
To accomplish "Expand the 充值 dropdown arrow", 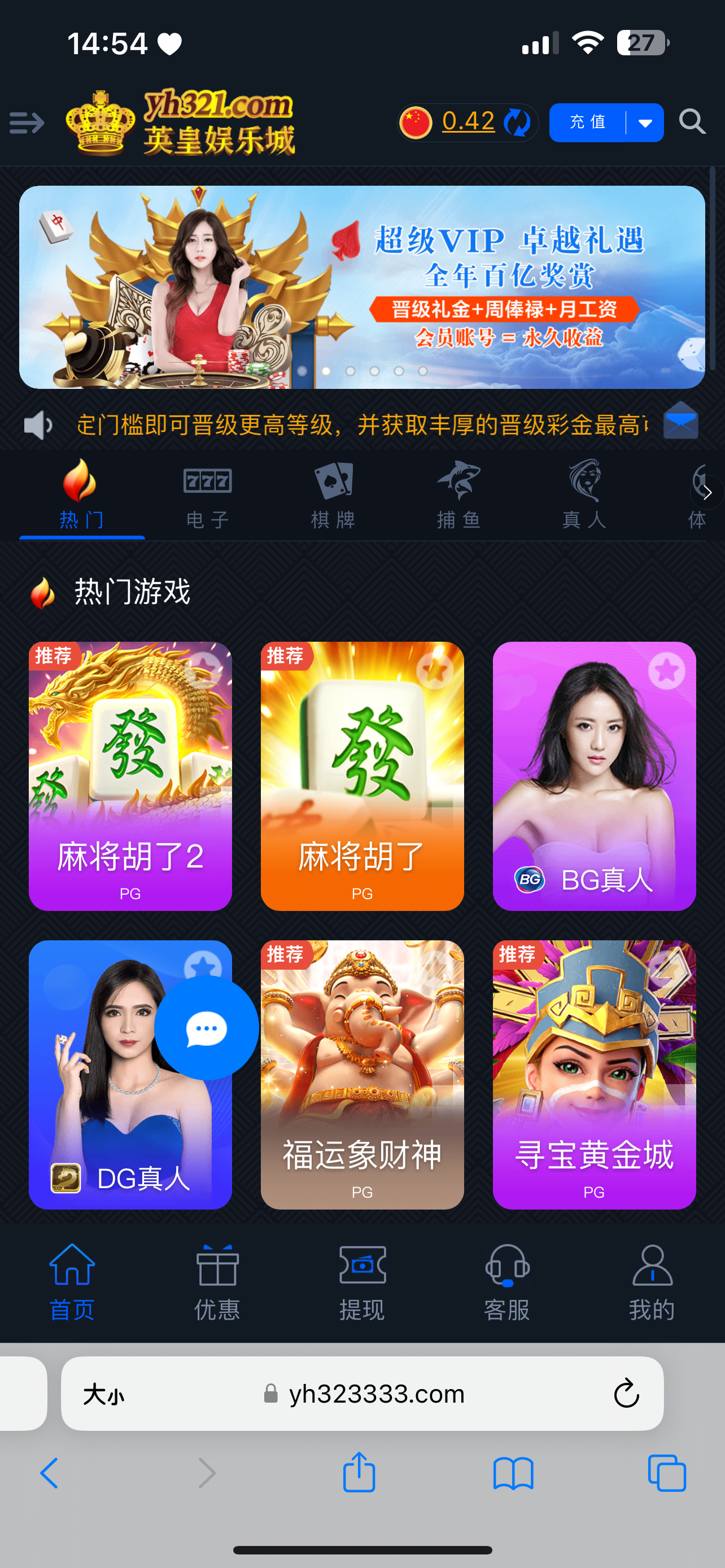I will click(647, 122).
